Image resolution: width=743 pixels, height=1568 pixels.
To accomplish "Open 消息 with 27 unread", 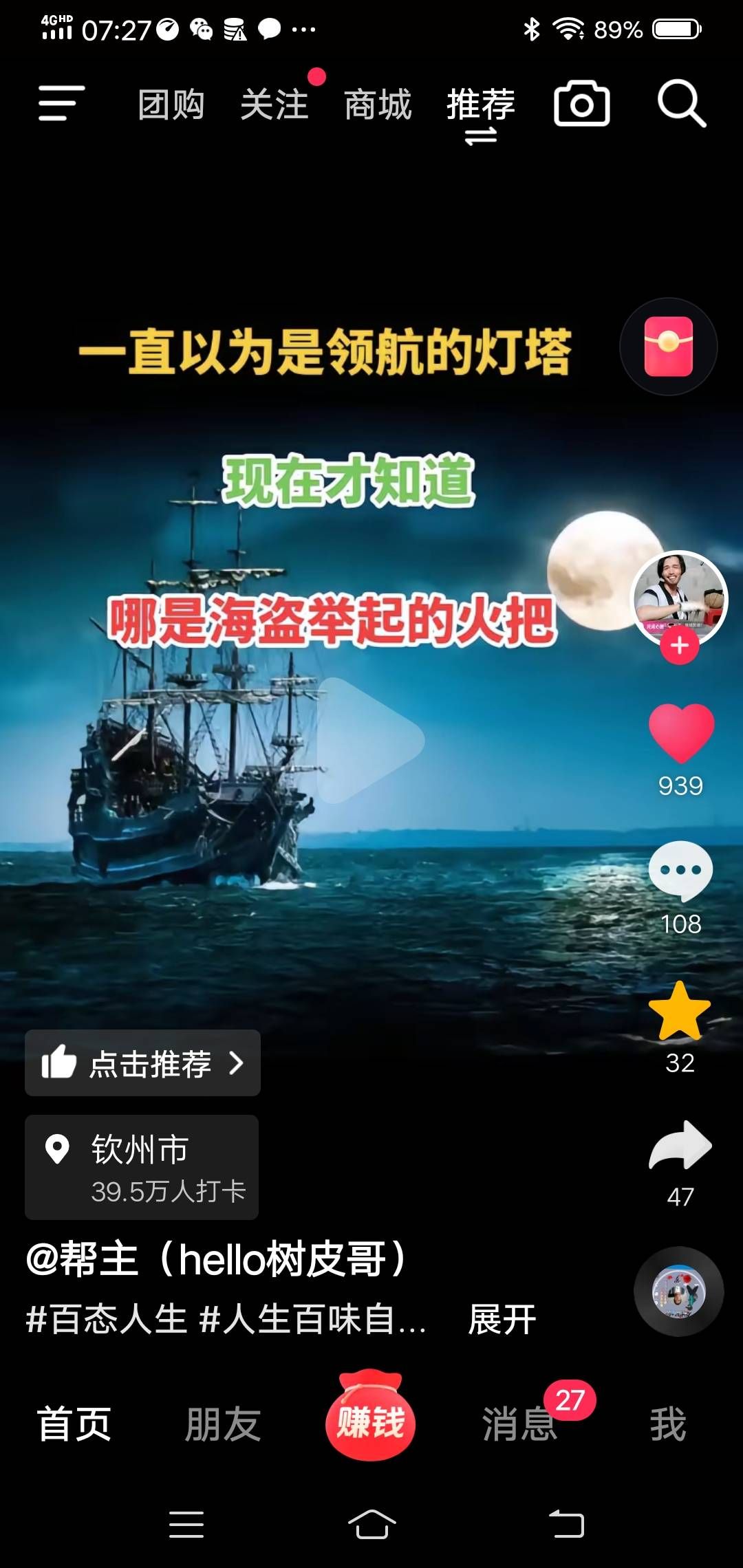I will 519,1424.
